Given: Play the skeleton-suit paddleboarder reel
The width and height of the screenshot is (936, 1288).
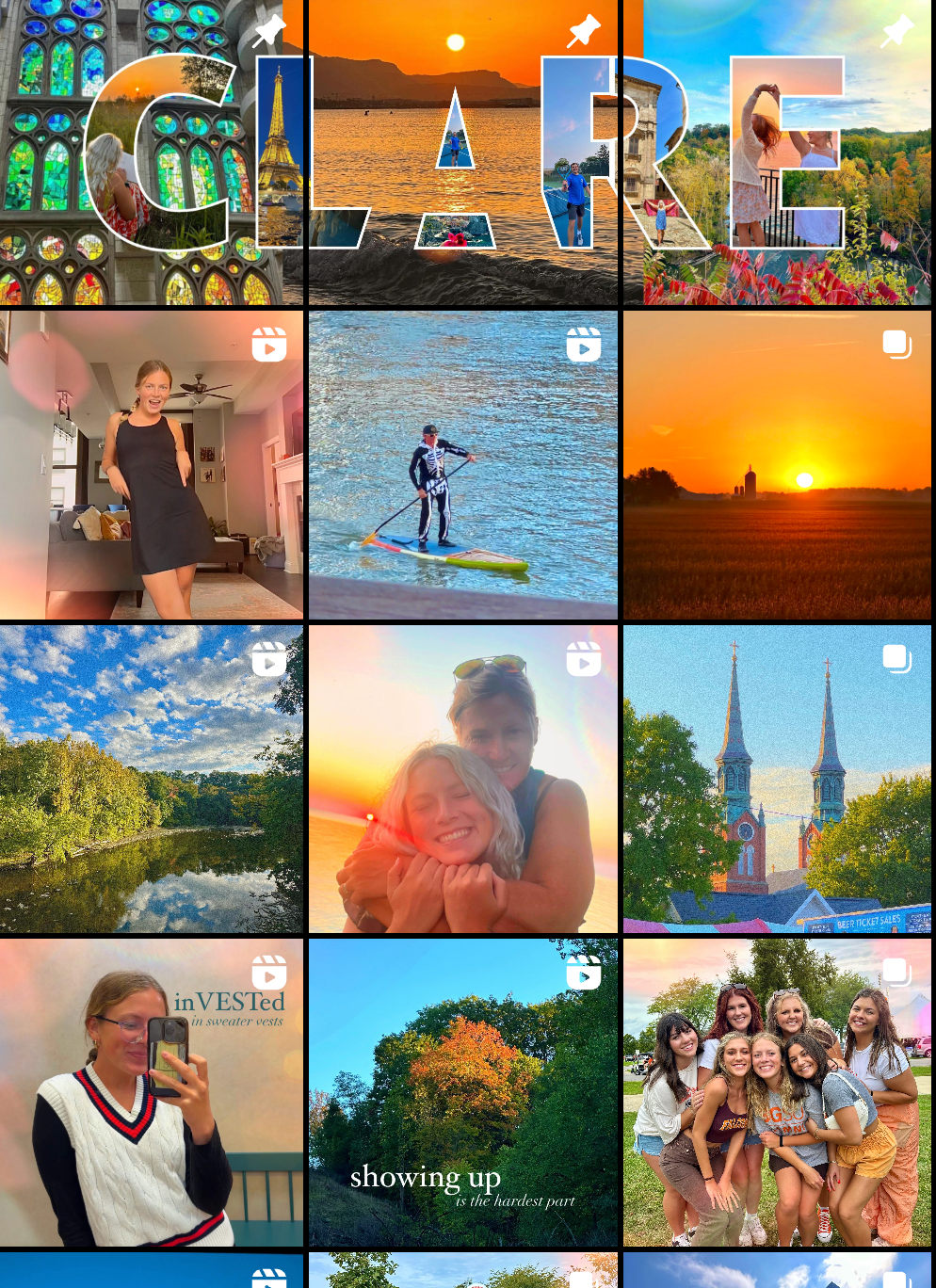Looking at the screenshot, I should [x=462, y=465].
